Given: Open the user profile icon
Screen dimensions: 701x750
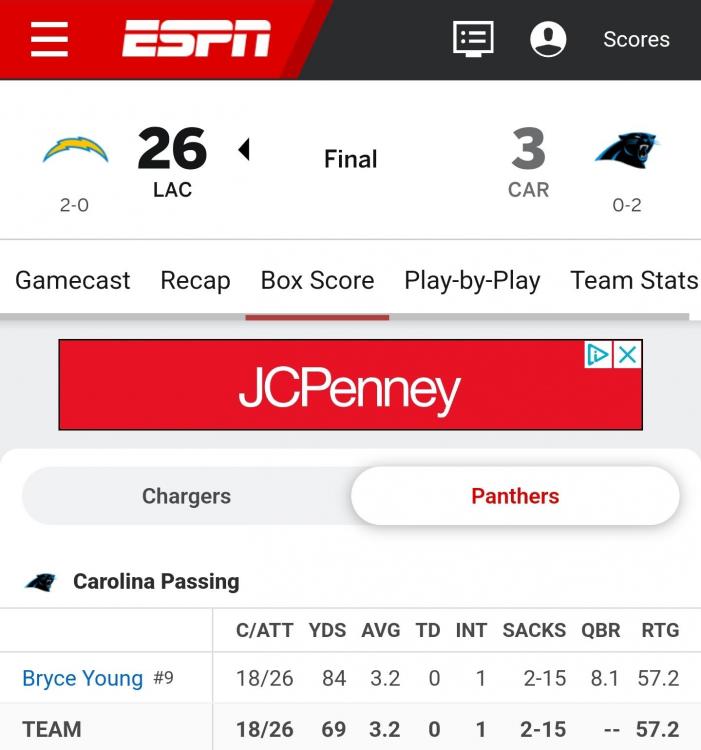Looking at the screenshot, I should coord(548,39).
